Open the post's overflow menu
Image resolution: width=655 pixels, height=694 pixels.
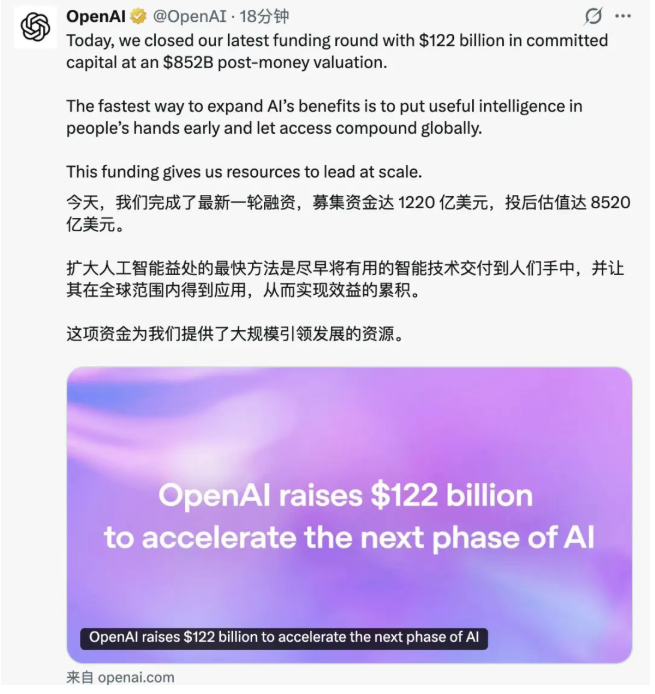click(624, 16)
